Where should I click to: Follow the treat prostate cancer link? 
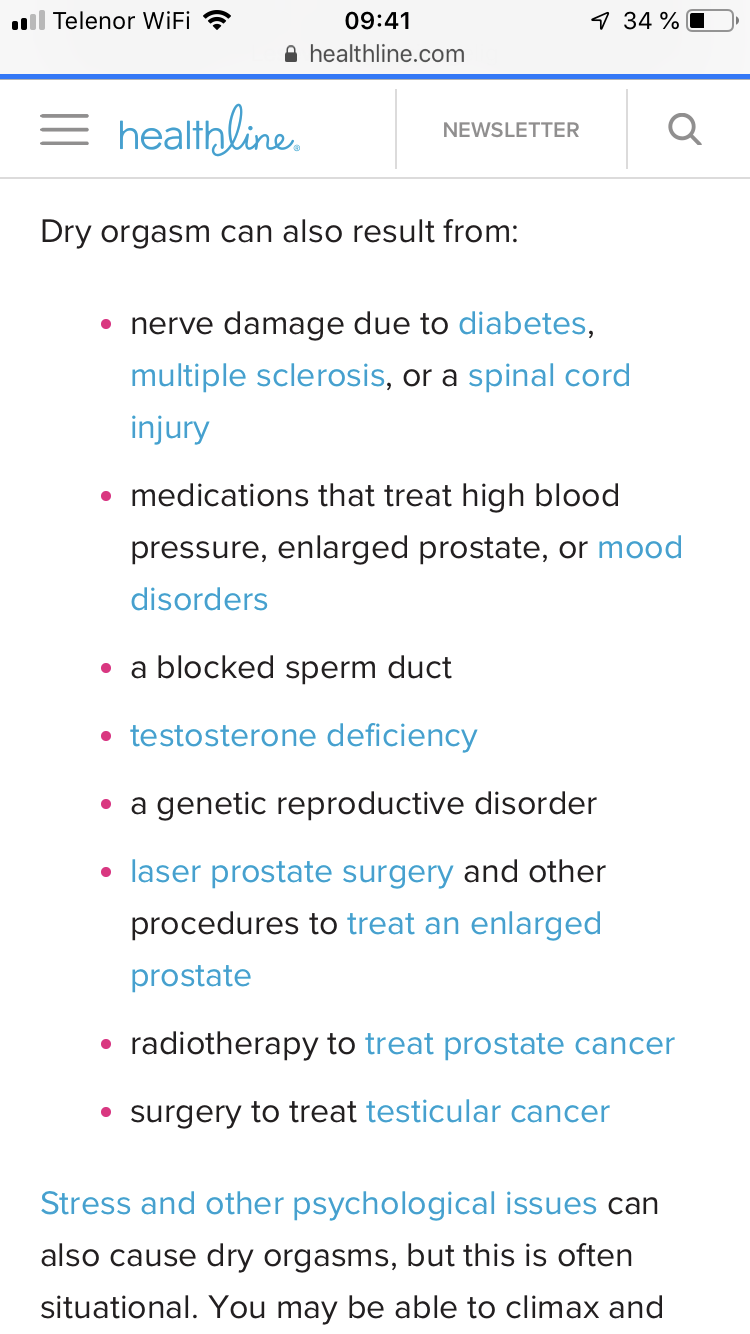[519, 1044]
